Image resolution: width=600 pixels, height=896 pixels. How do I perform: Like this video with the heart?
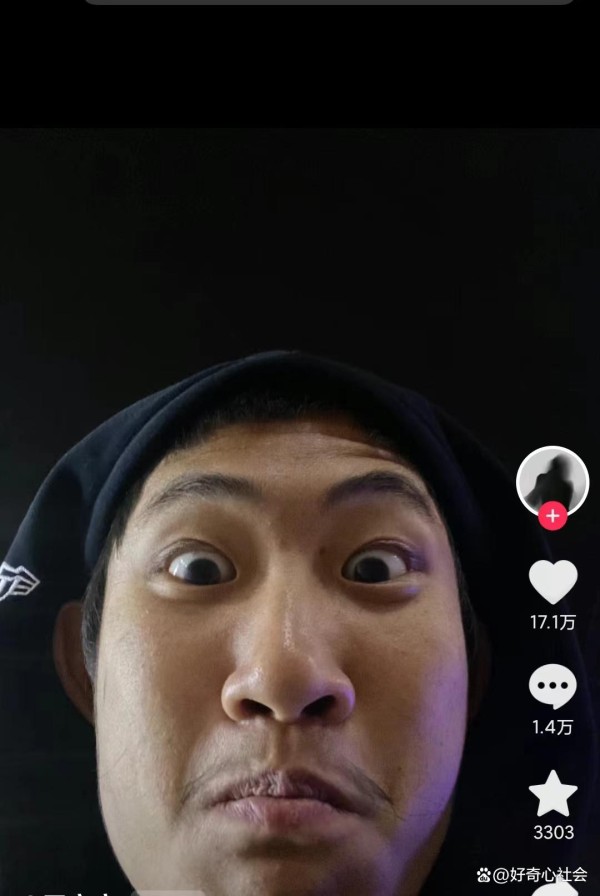click(552, 582)
